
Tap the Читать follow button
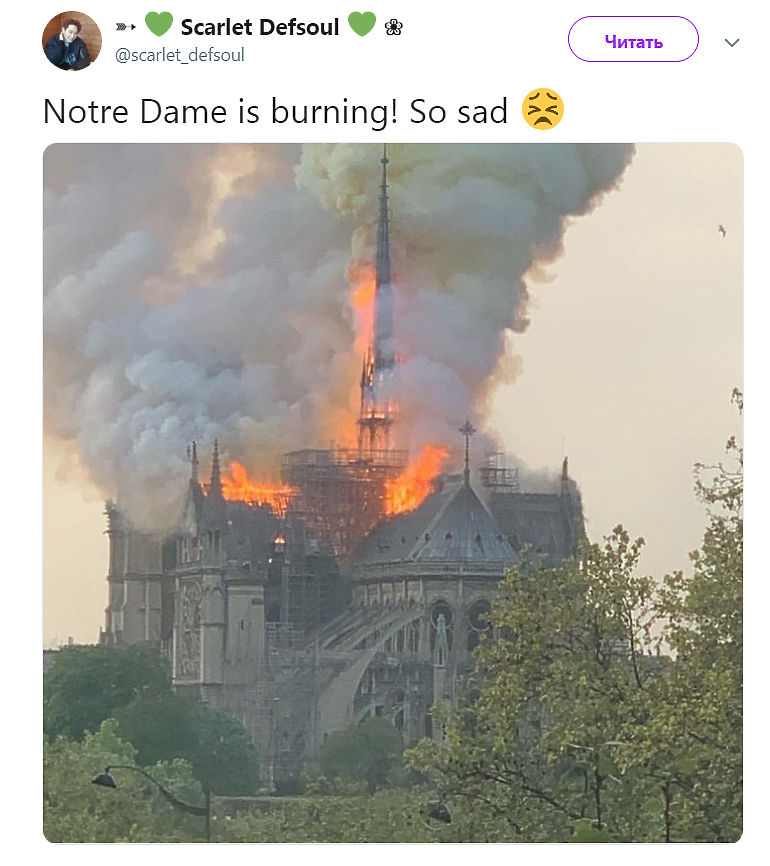(x=633, y=41)
